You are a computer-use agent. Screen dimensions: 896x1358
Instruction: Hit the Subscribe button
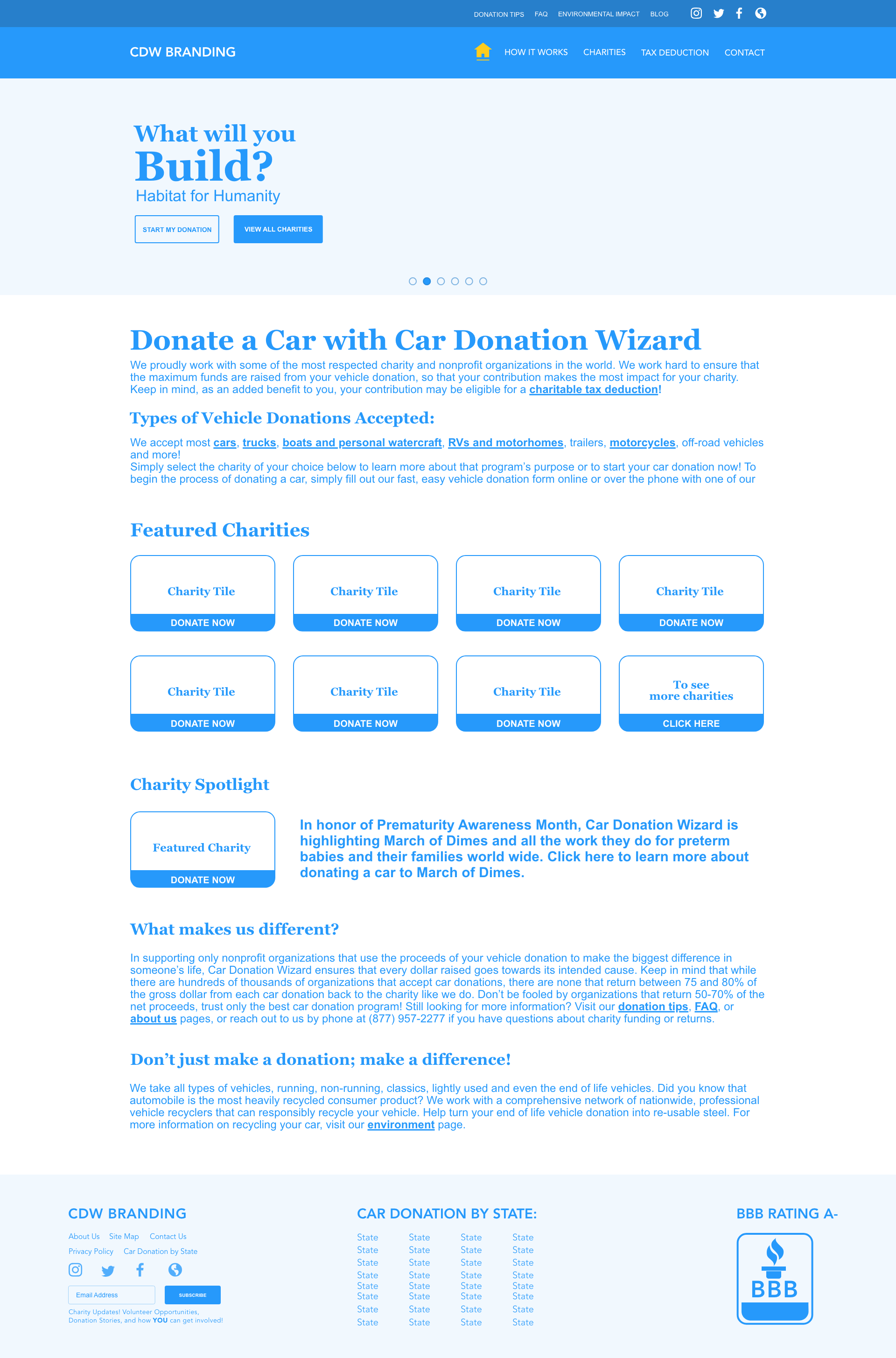193,1295
